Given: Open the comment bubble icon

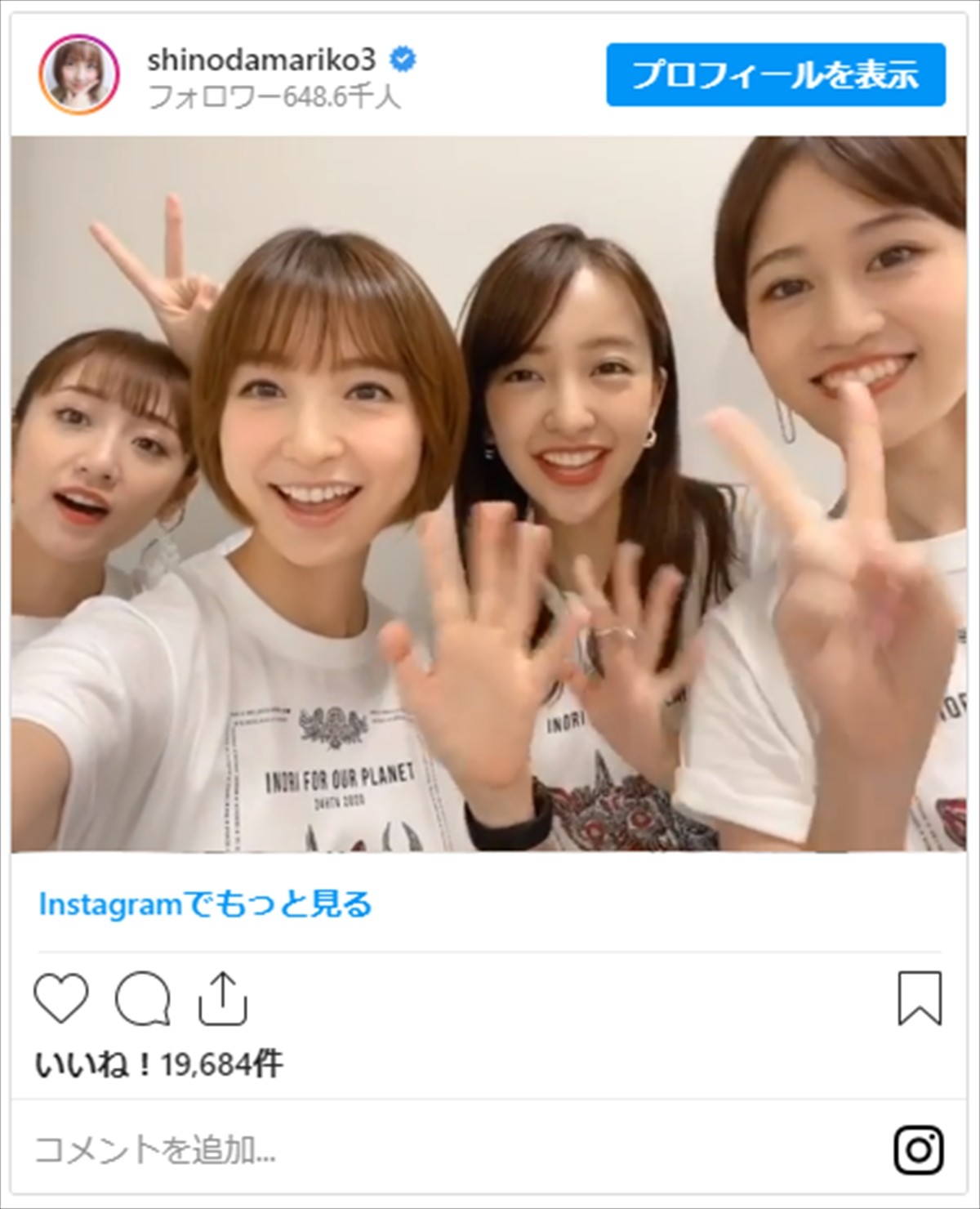Looking at the screenshot, I should click(143, 998).
